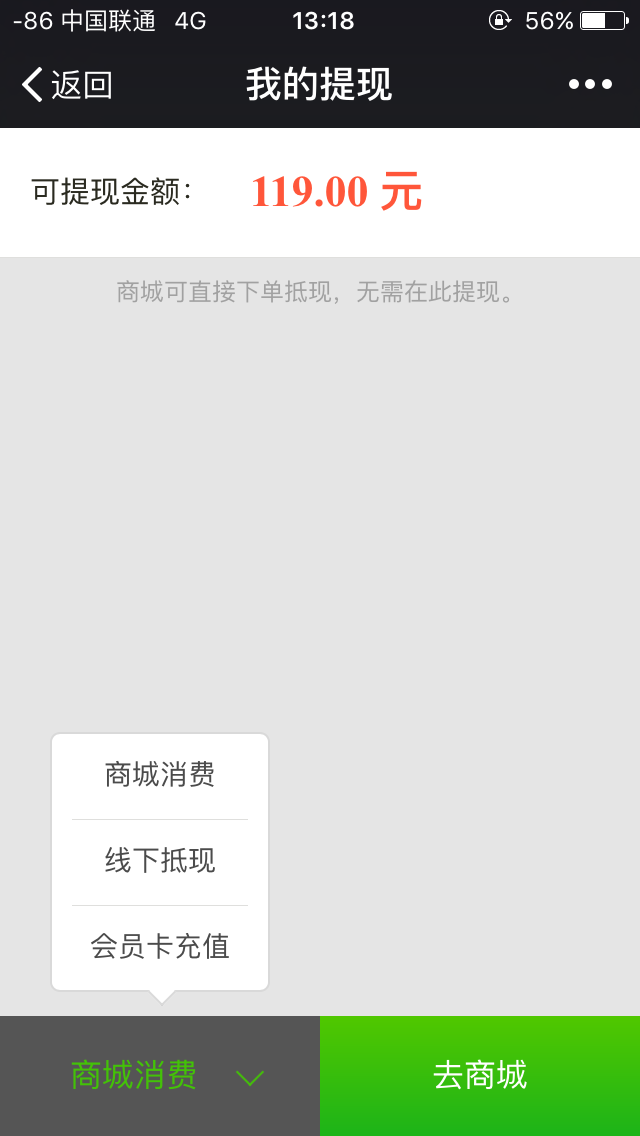
Task: Select 商城消费 in the popup menu
Action: (160, 775)
